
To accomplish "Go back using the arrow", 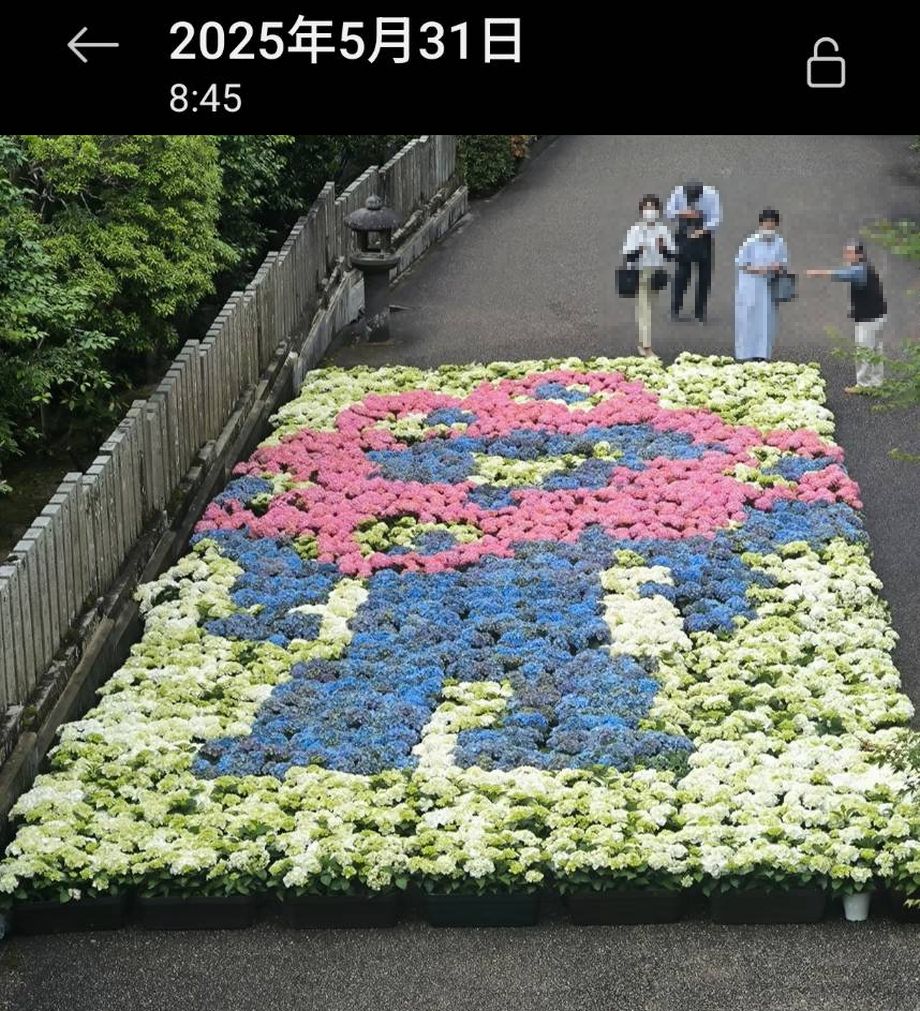I will coord(93,45).
